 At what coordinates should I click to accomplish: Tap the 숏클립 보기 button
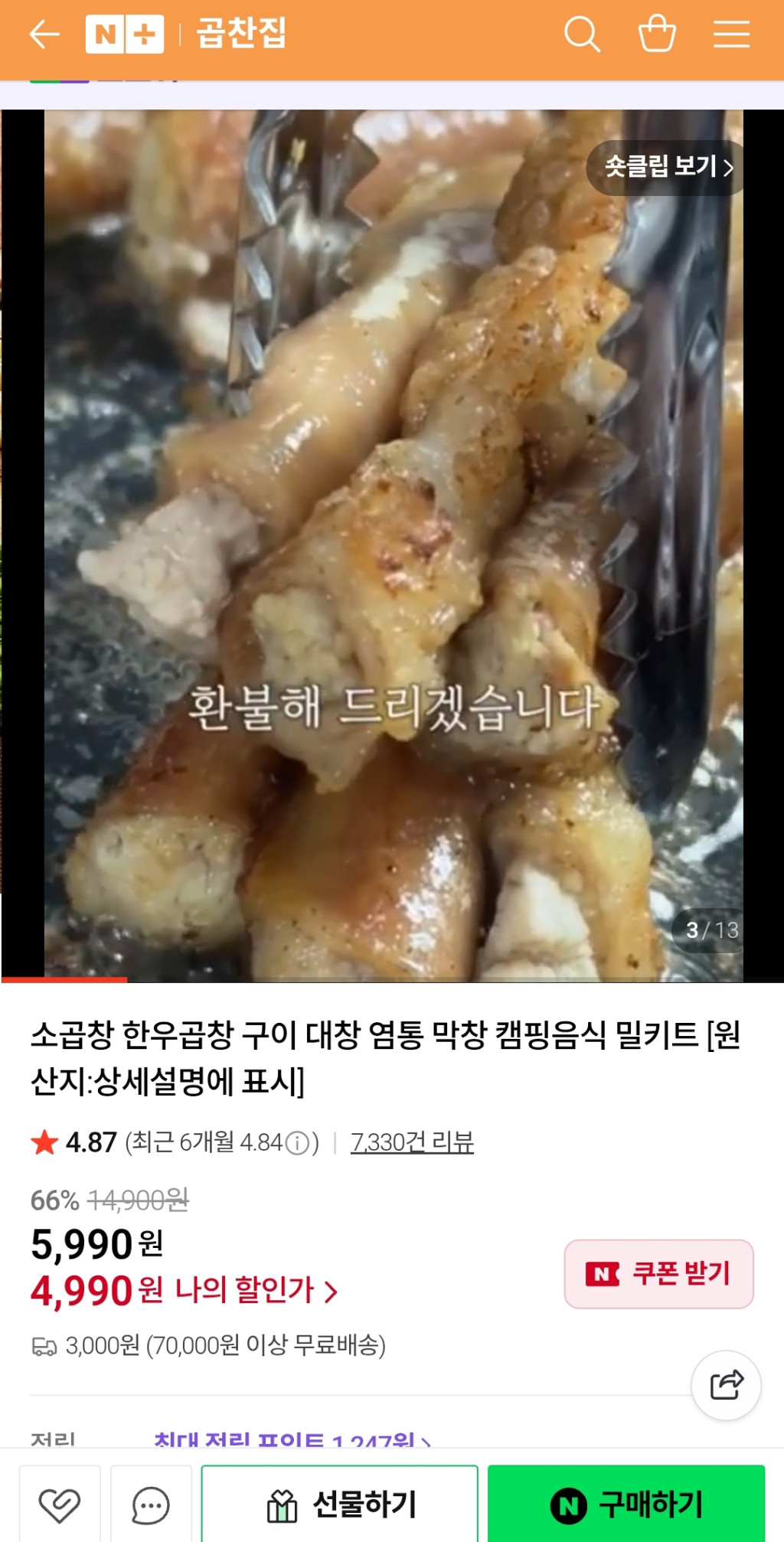point(668,167)
